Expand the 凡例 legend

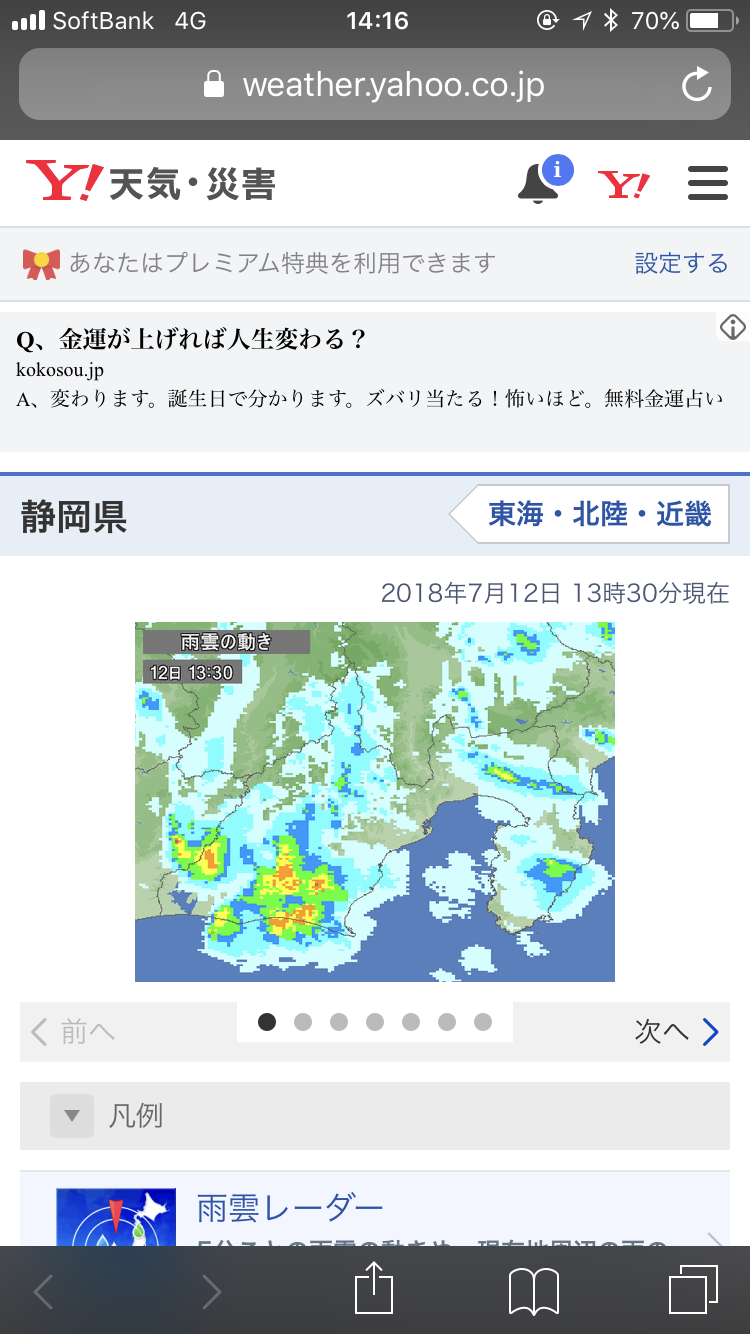[374, 1116]
